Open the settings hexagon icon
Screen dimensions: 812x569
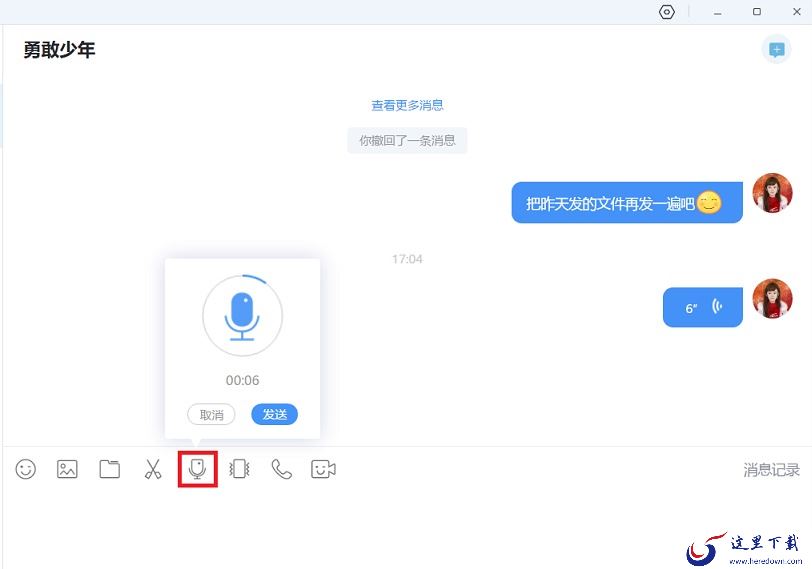tap(667, 12)
